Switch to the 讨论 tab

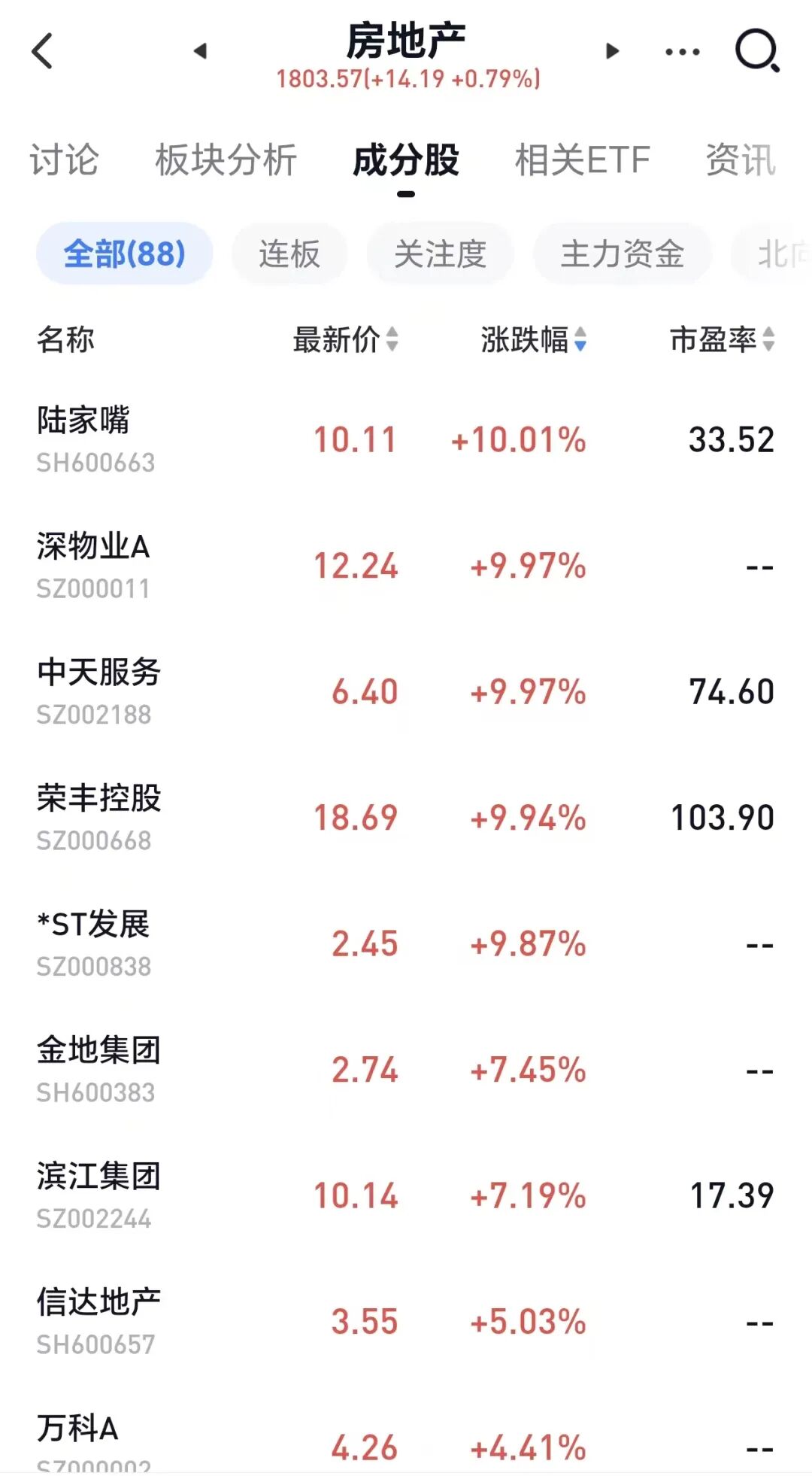pos(64,160)
